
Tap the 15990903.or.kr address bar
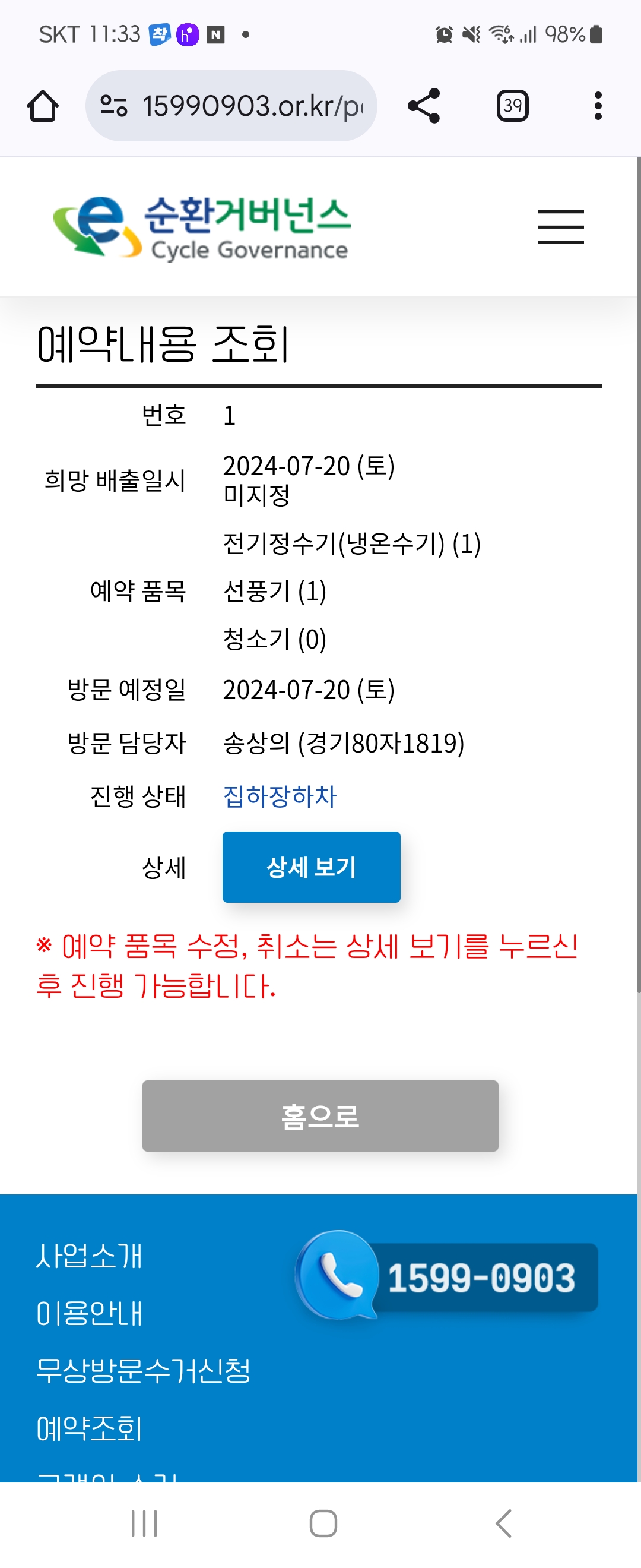(x=231, y=106)
